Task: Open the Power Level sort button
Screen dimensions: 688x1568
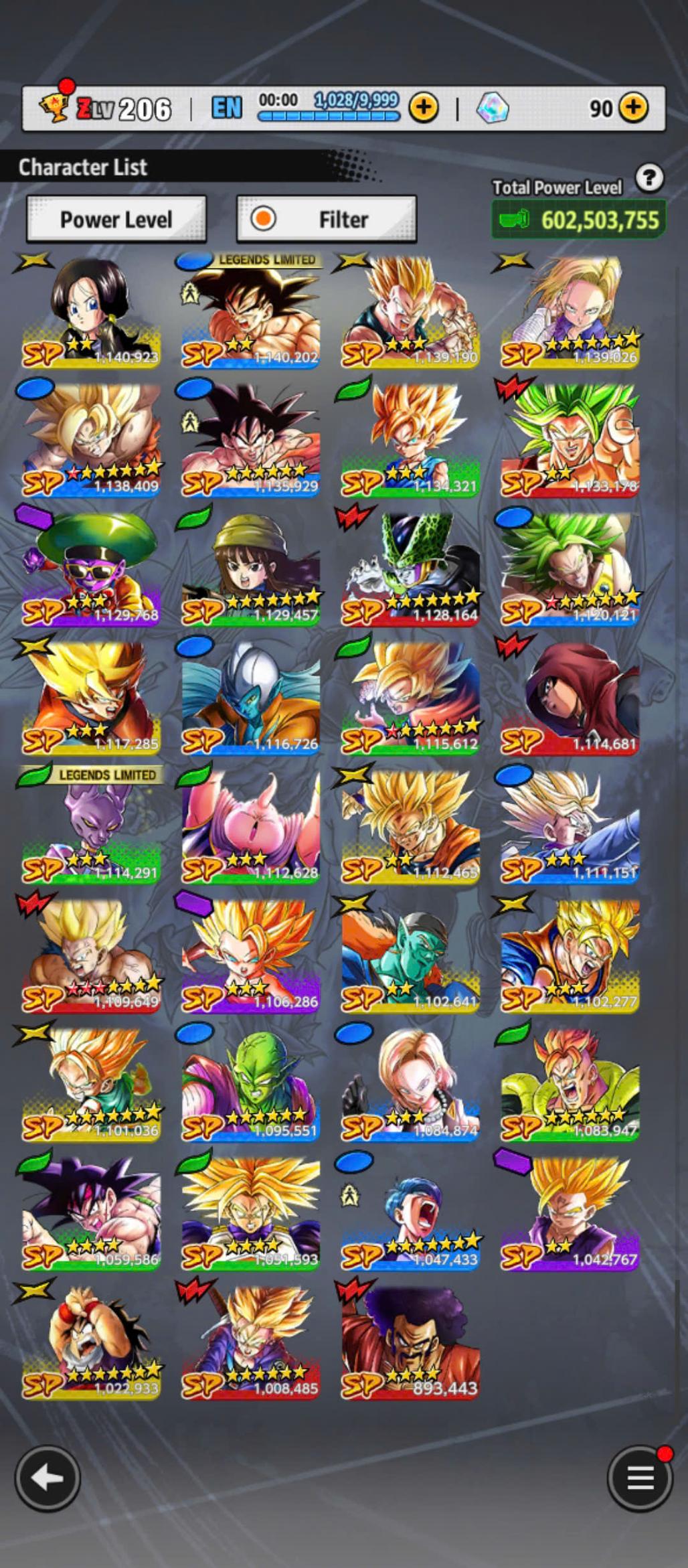Action: (116, 219)
